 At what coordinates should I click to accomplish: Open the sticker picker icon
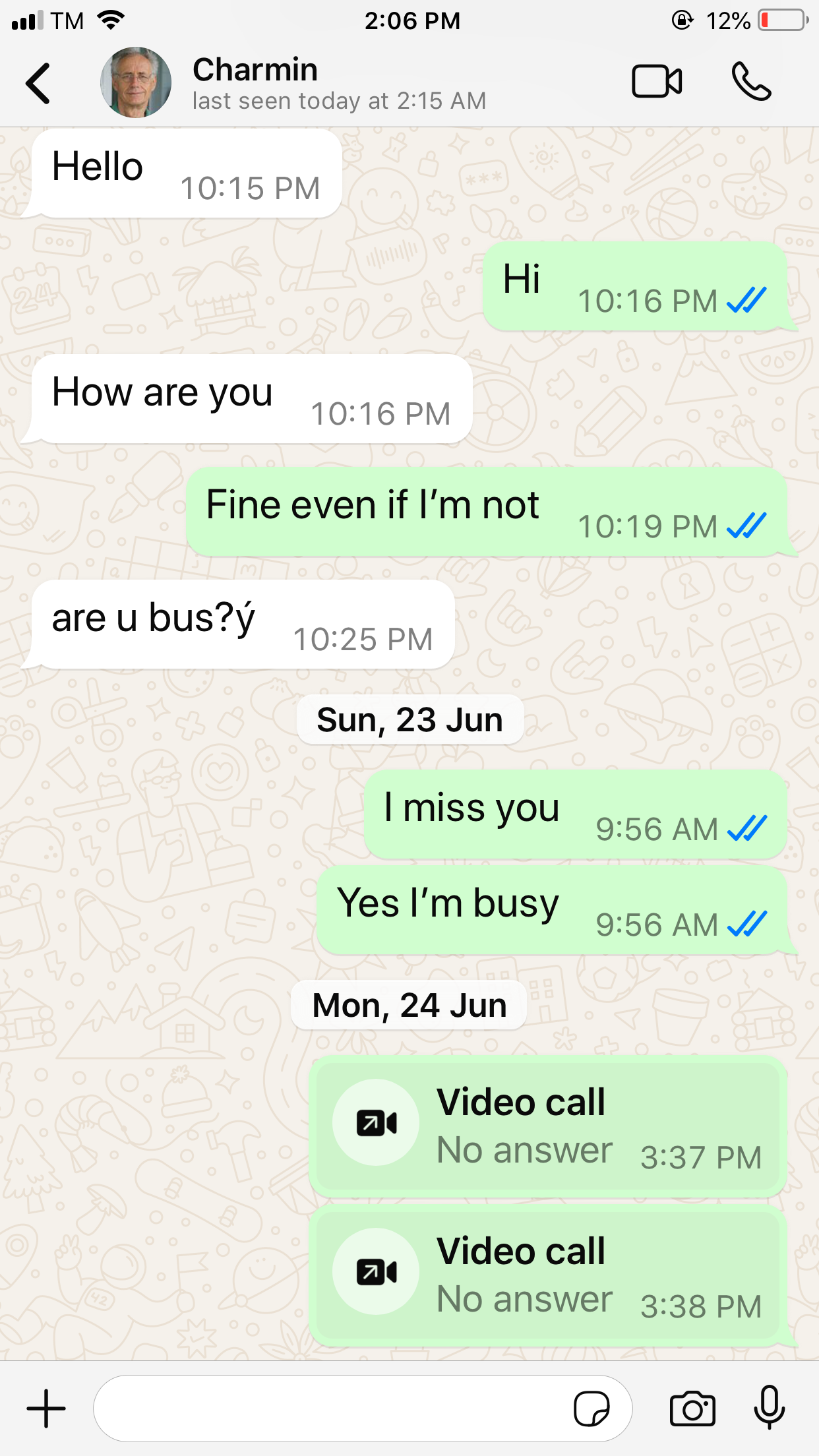(591, 1409)
